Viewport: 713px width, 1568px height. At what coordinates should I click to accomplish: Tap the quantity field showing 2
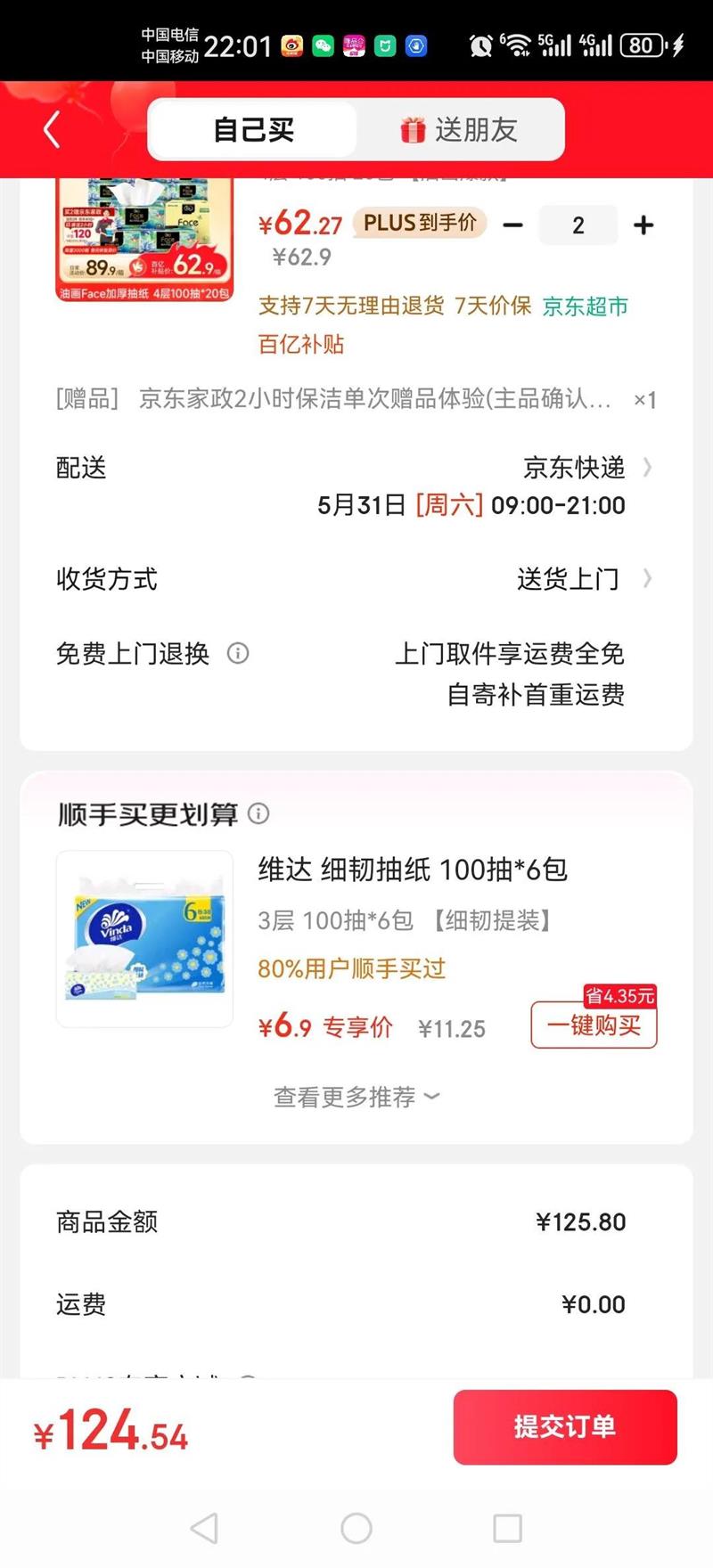tap(578, 225)
